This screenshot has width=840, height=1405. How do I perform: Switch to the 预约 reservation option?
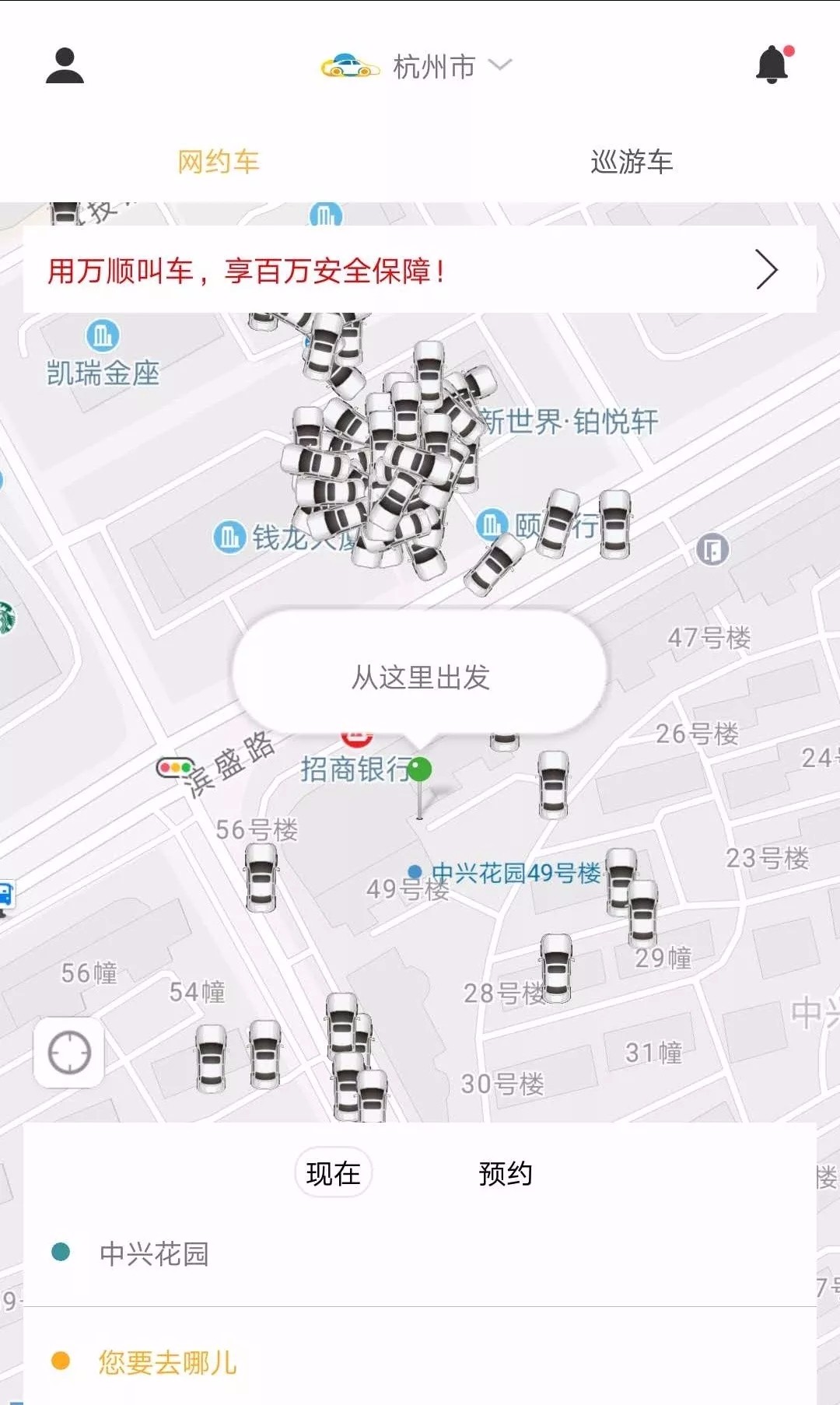tap(506, 1173)
